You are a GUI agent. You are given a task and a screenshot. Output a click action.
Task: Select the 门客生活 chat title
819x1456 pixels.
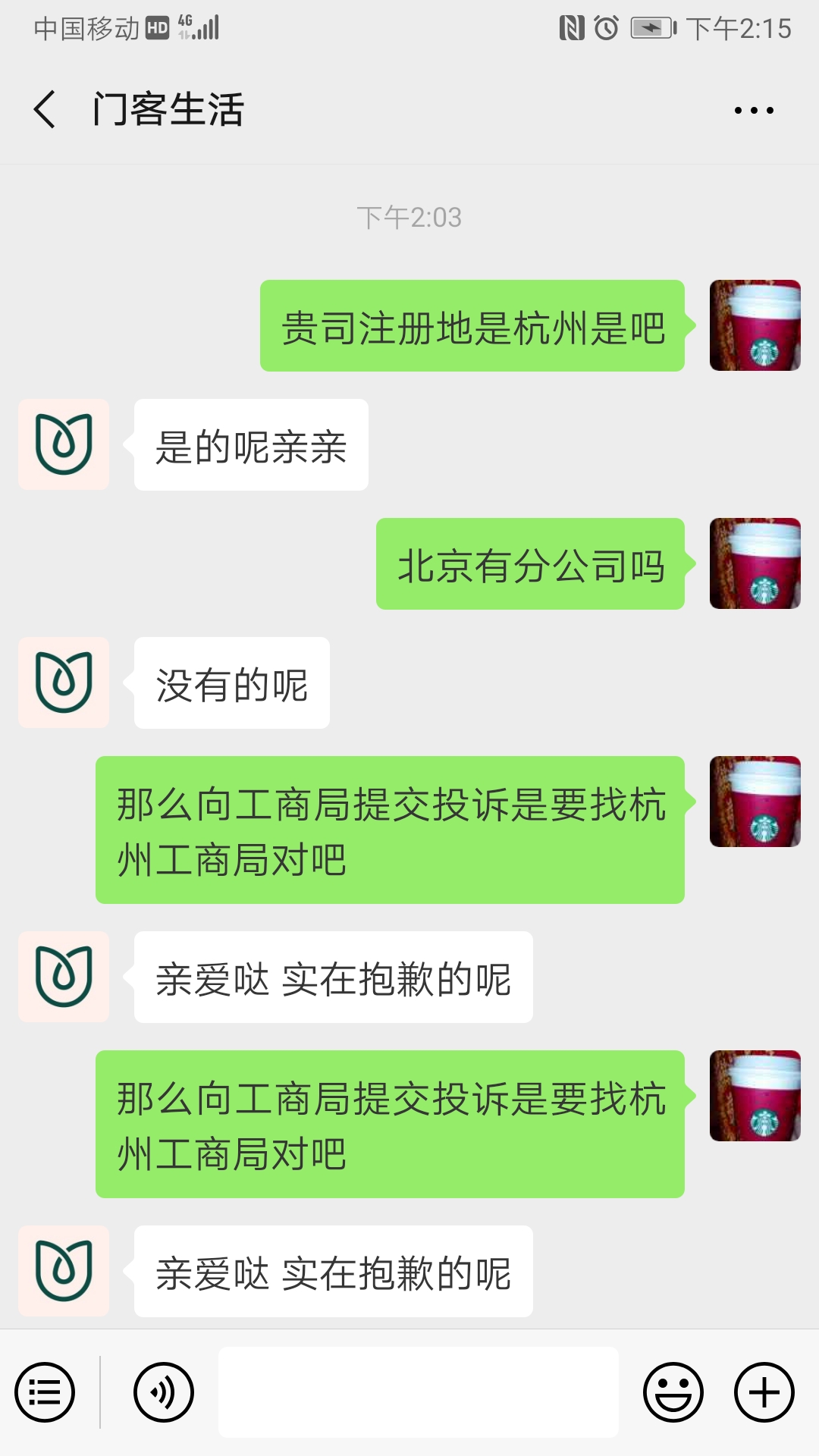coord(168,109)
